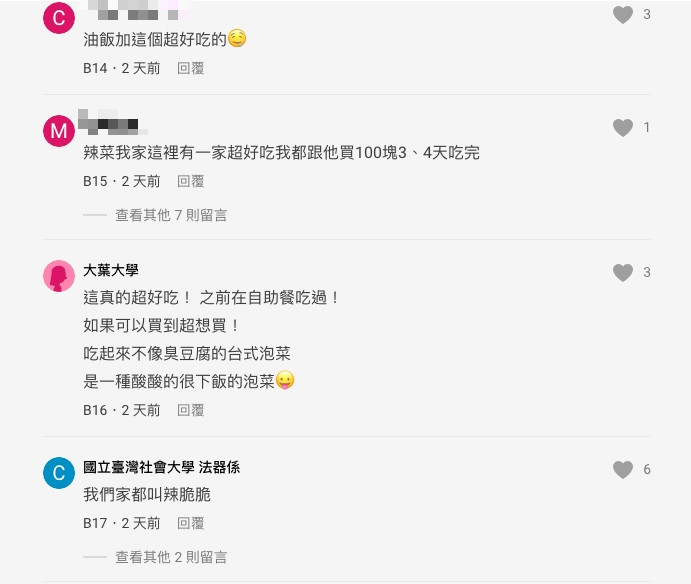Viewport: 691px width, 584px height.
Task: Like the B17 comment 辣脆脆
Action: click(623, 470)
